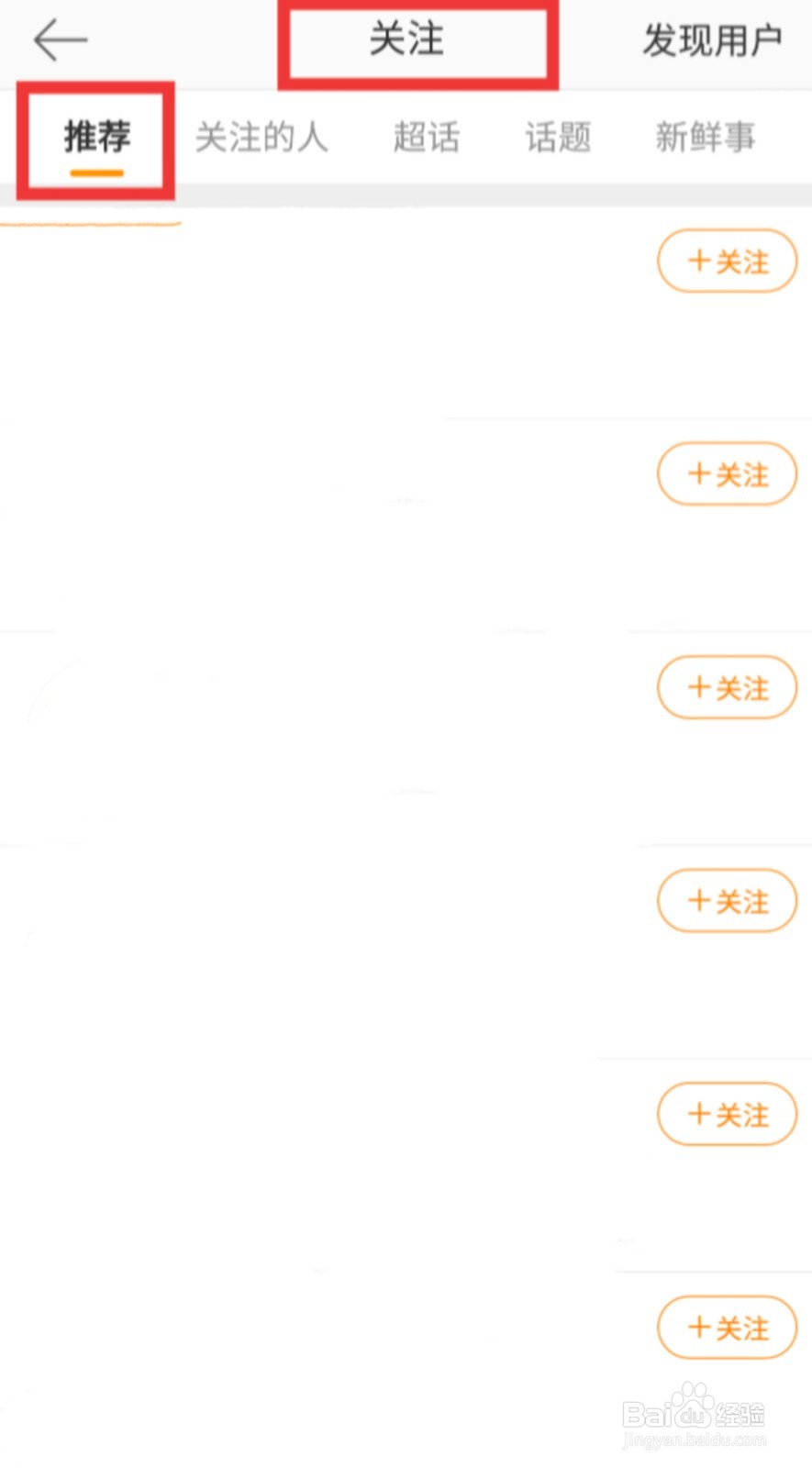The height and width of the screenshot is (1468, 812).
Task: Tap the plus icon on the first 关注 button
Action: tap(700, 261)
